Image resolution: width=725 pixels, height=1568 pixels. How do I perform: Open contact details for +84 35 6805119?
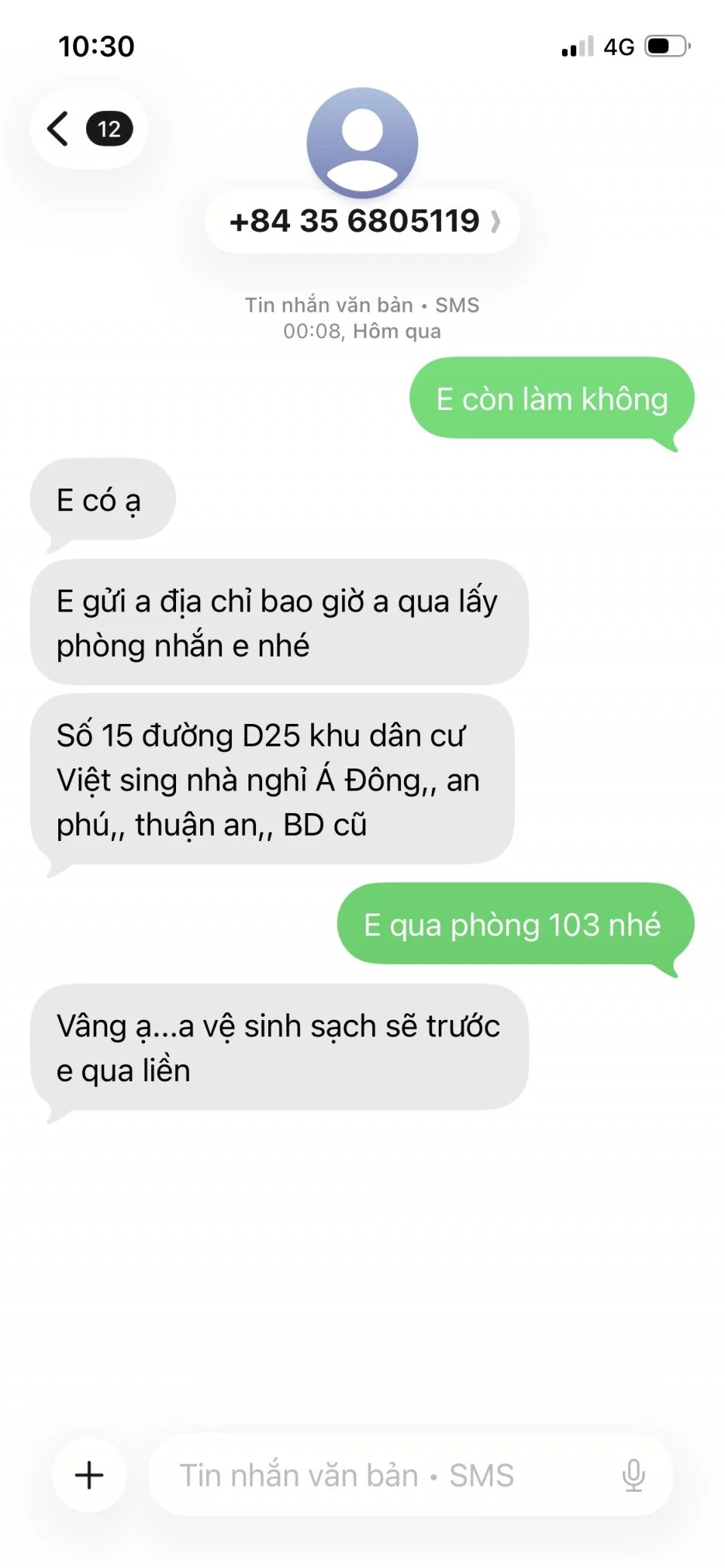pyautogui.click(x=362, y=221)
